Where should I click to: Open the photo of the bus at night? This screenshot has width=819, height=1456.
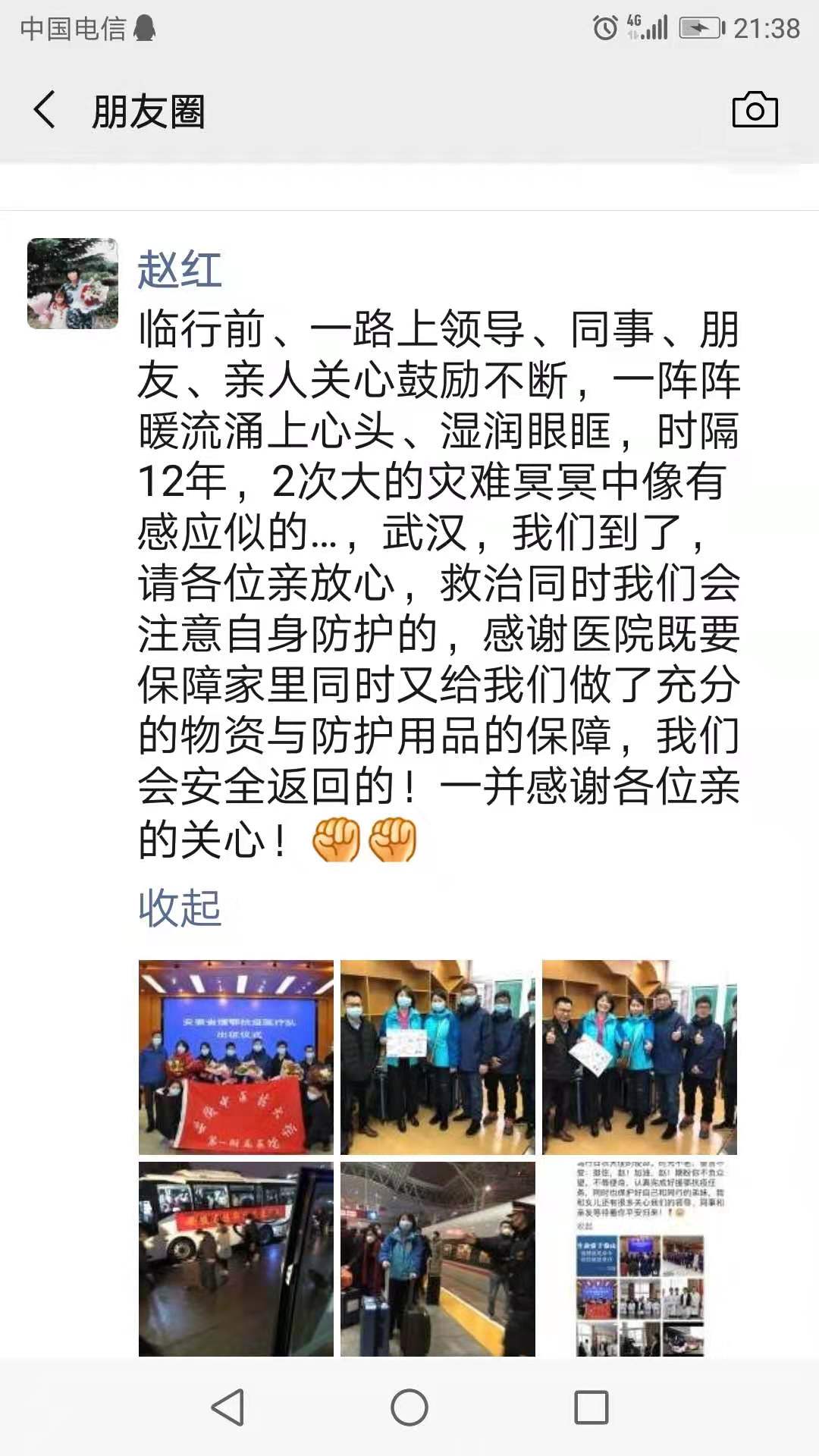tap(236, 1259)
